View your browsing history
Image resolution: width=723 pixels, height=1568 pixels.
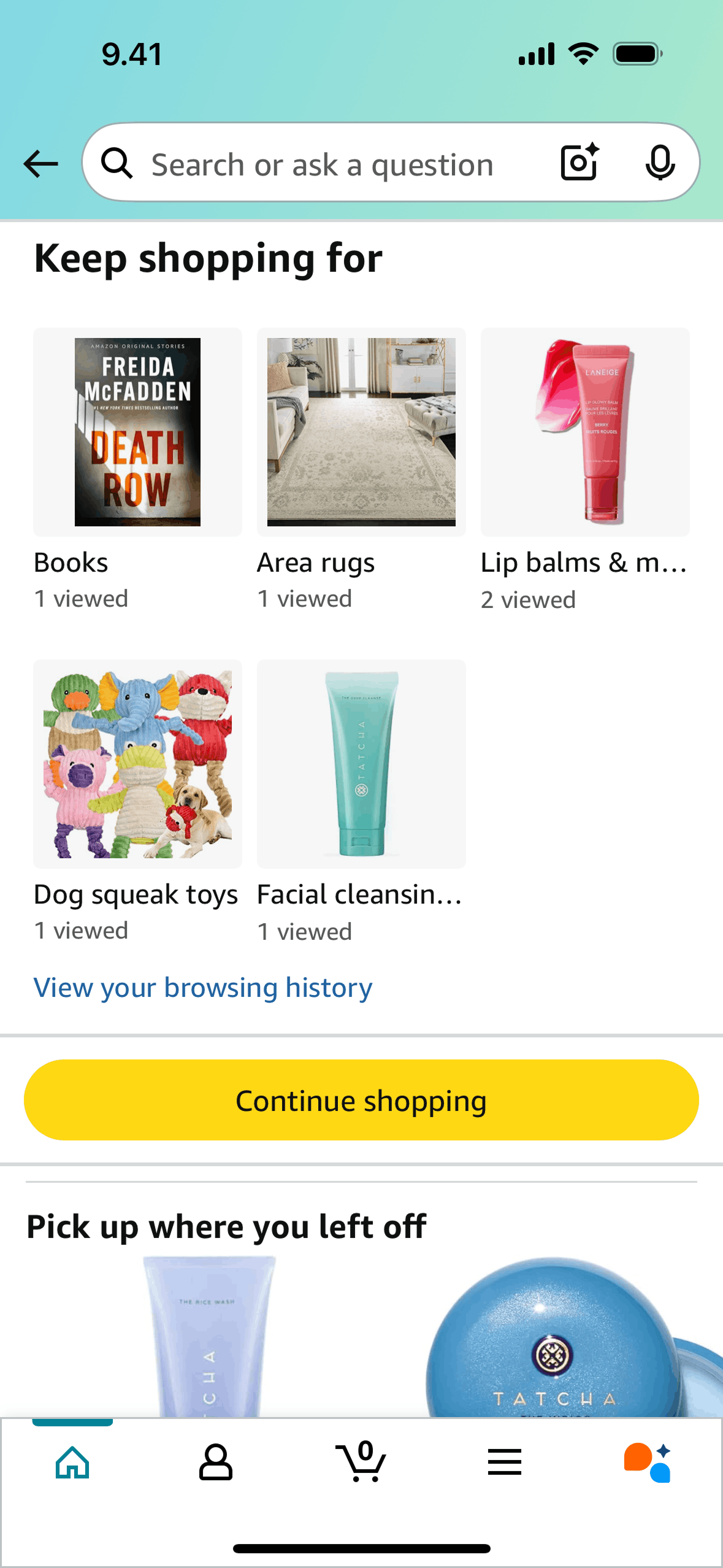pyautogui.click(x=203, y=988)
